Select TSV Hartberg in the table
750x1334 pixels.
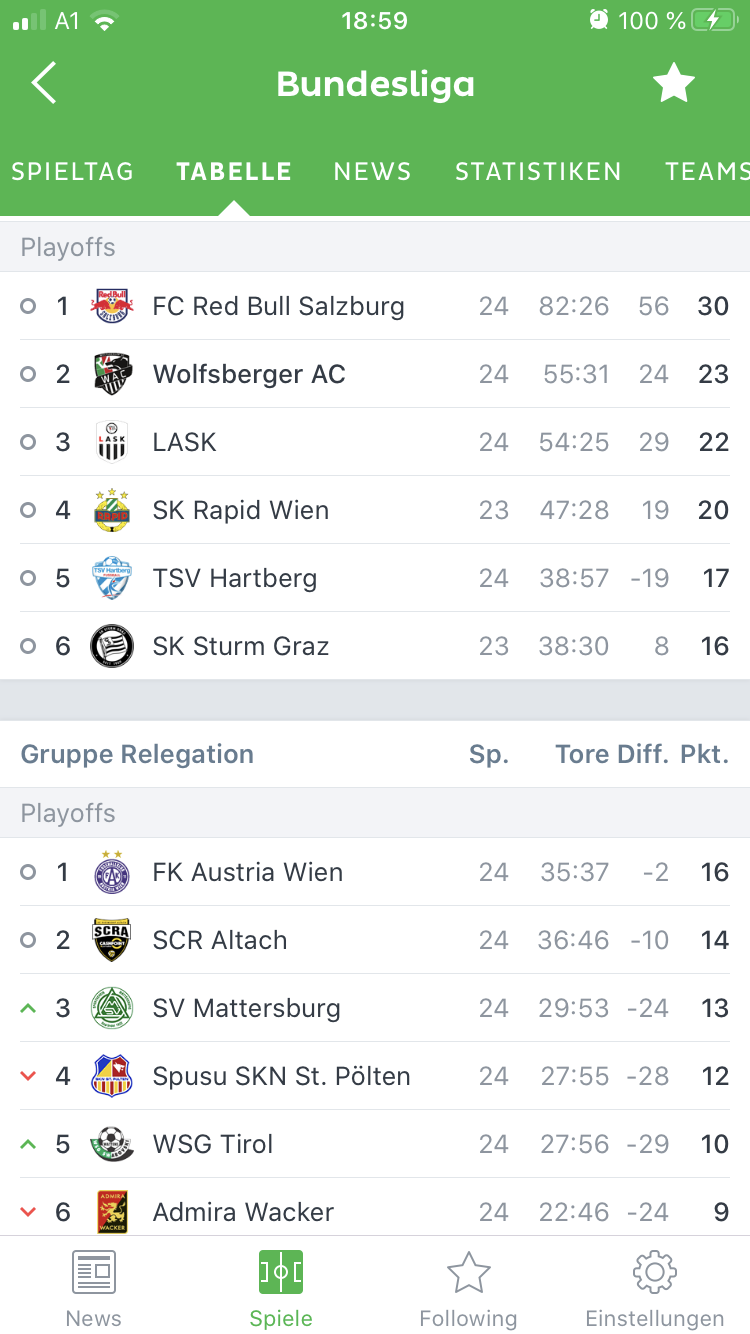click(375, 578)
